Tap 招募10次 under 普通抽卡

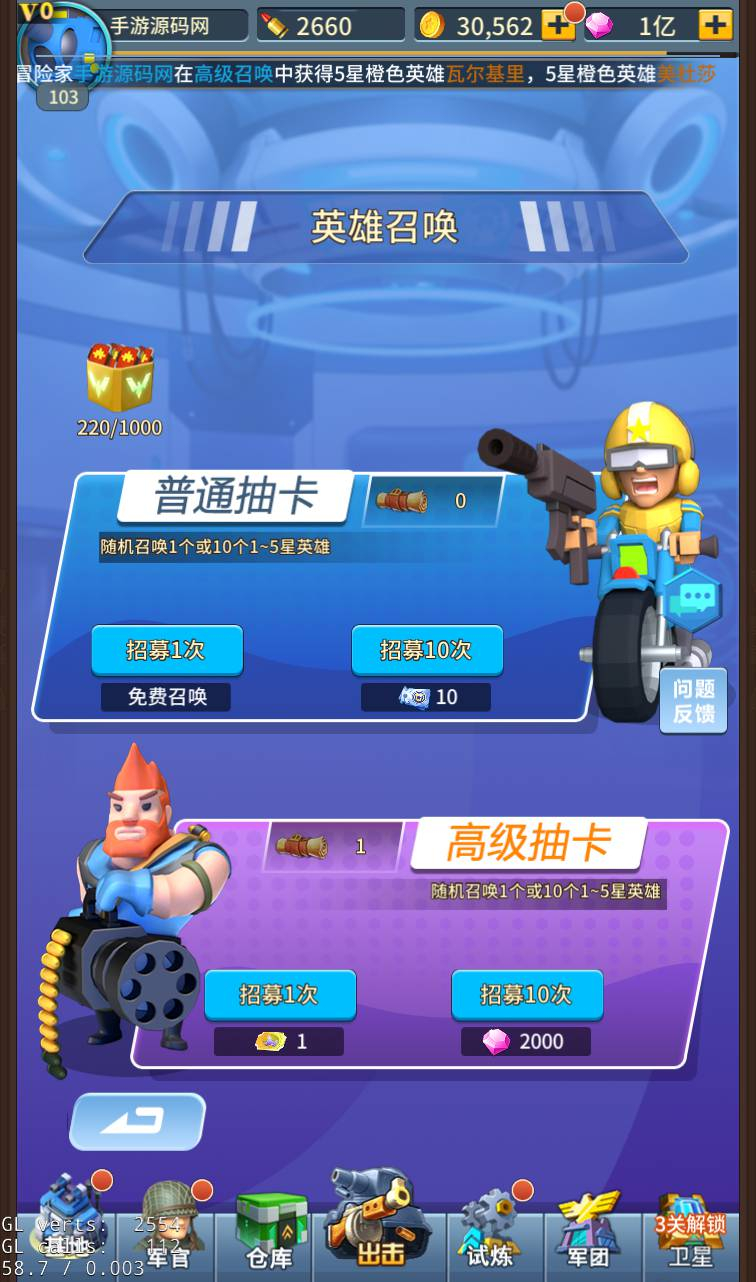[426, 650]
